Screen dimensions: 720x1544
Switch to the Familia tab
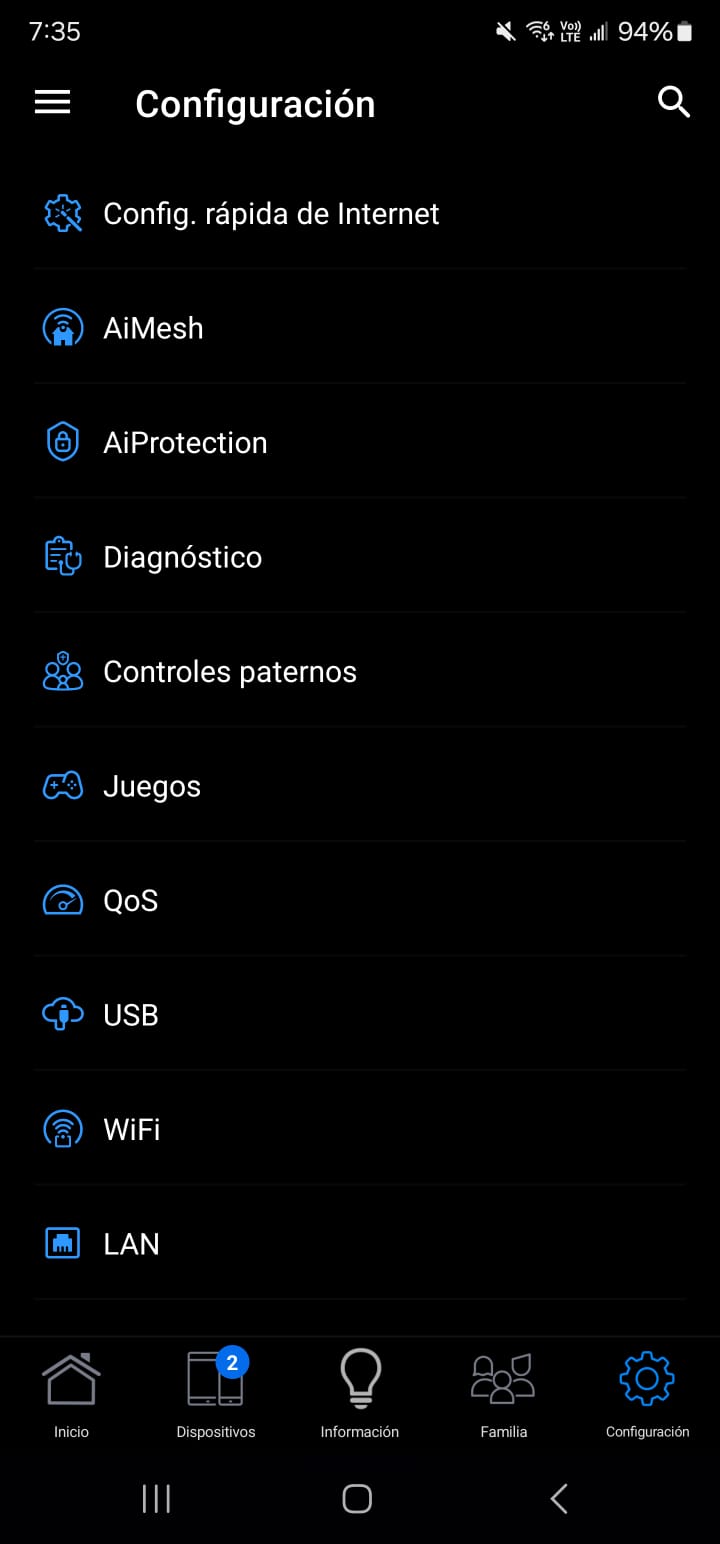(503, 1394)
